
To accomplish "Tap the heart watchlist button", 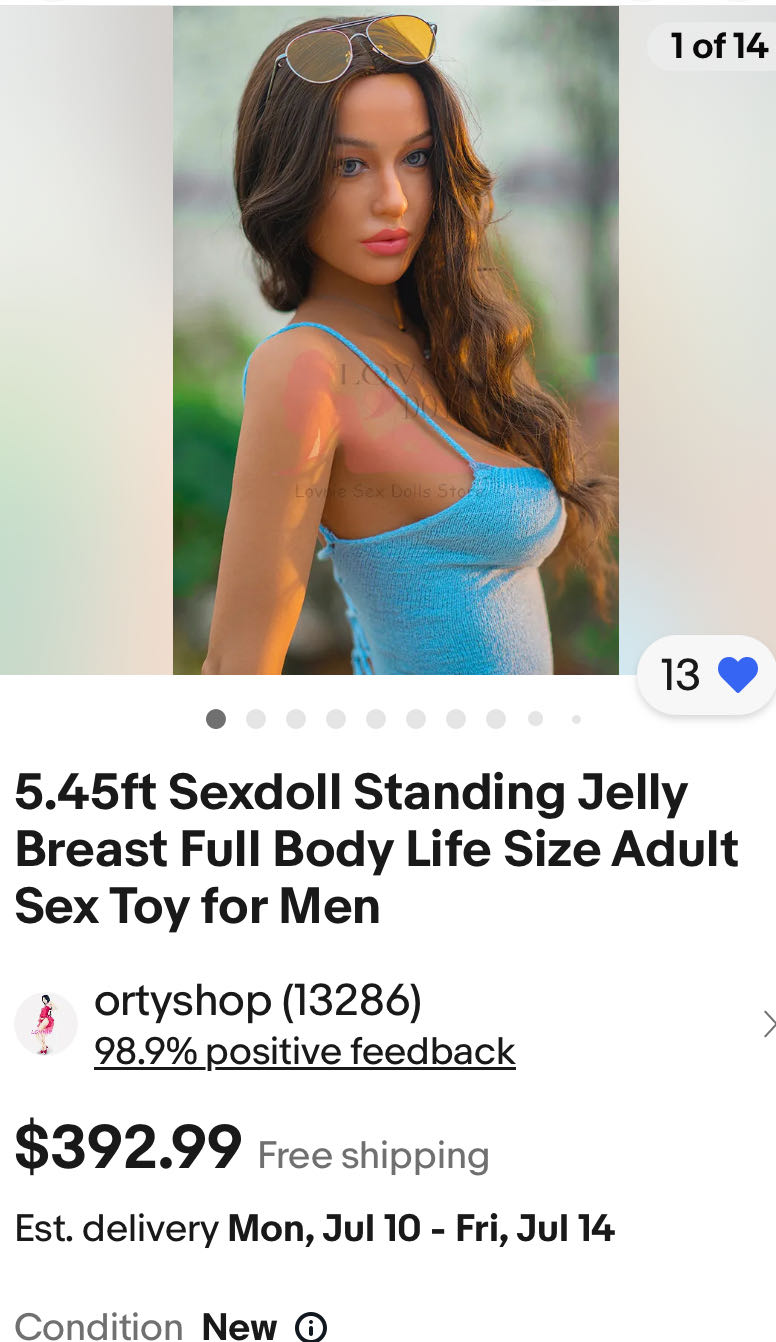I will pos(738,675).
